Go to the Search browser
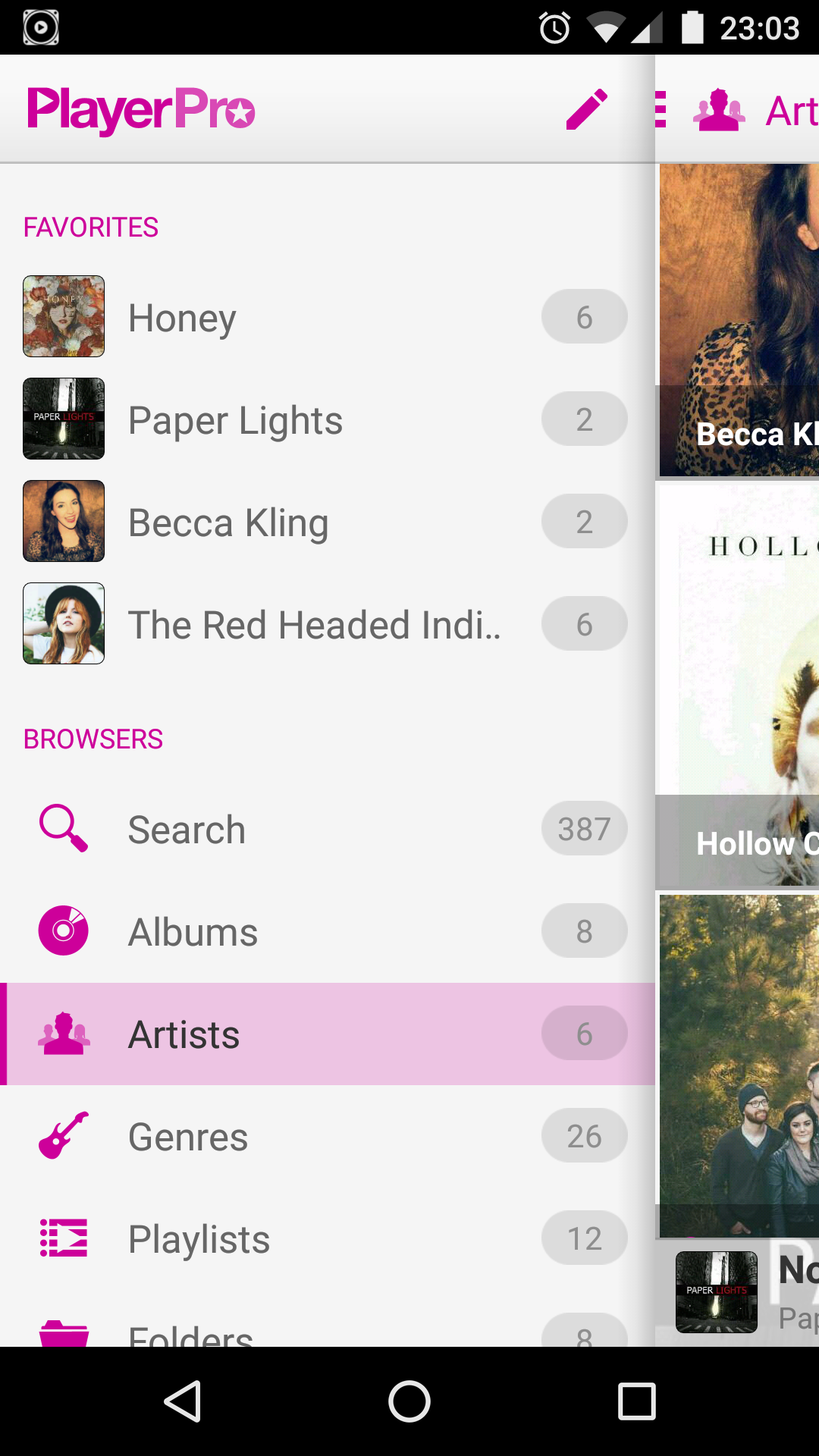The image size is (819, 1456). coord(326,829)
